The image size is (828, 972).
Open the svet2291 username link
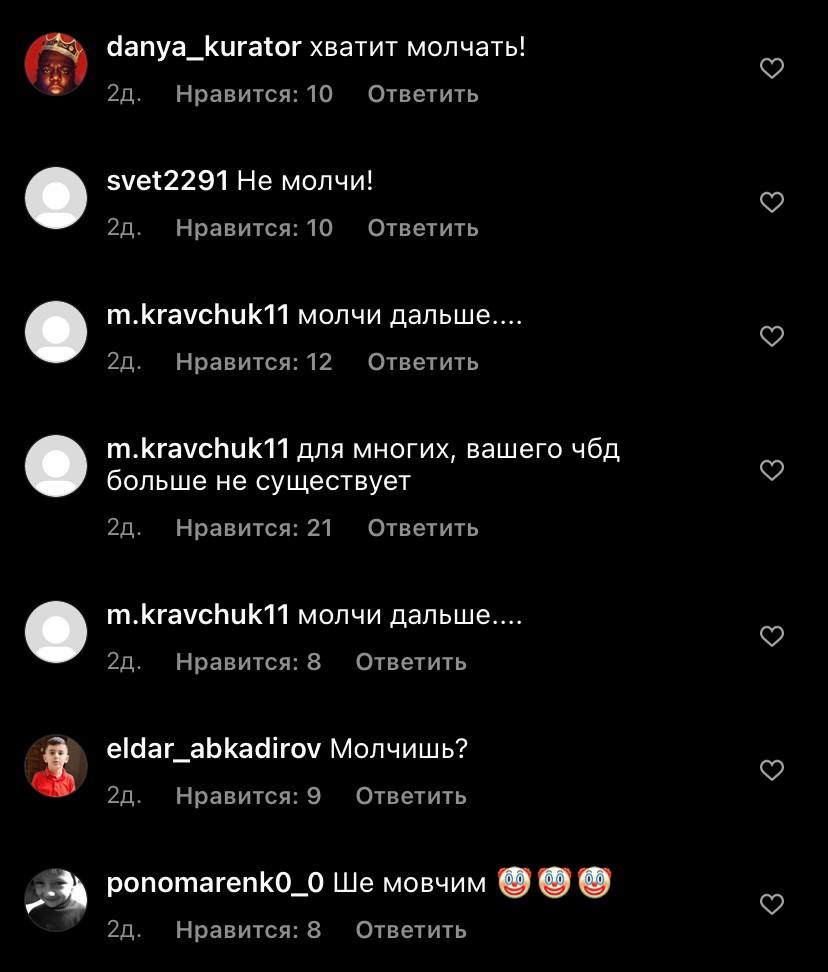(x=168, y=181)
